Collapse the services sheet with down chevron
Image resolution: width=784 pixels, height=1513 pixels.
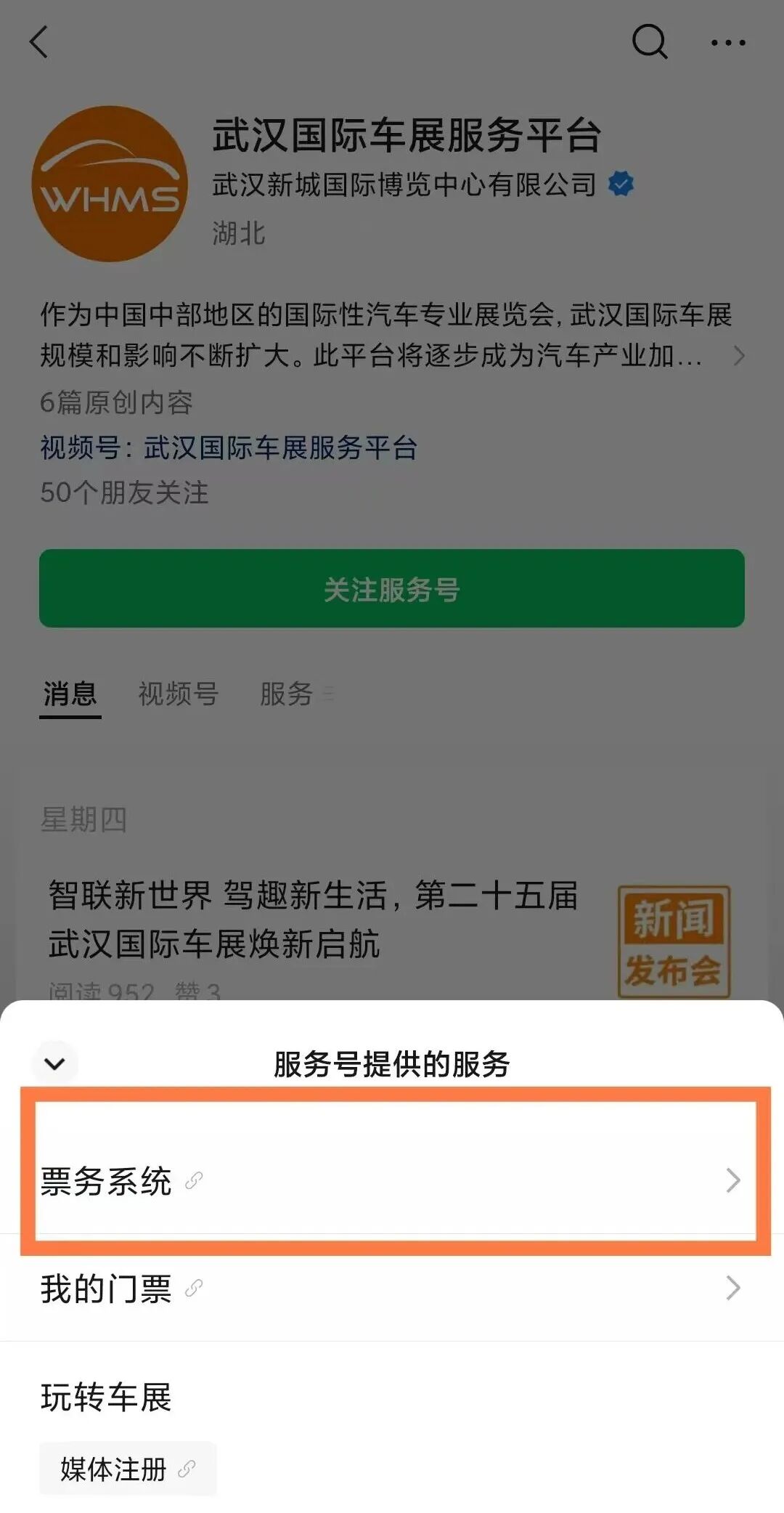[x=55, y=1063]
